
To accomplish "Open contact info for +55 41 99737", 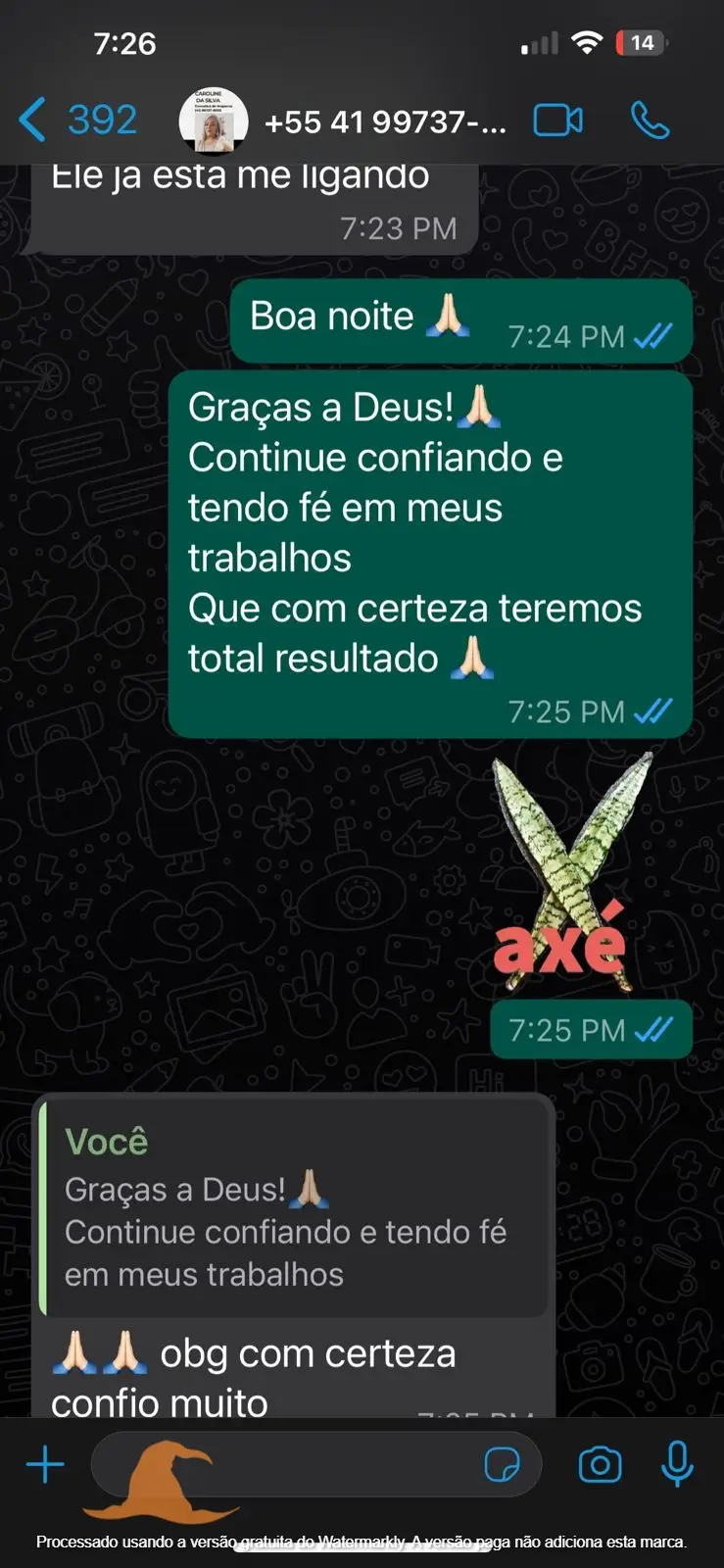I will pyautogui.click(x=384, y=122).
